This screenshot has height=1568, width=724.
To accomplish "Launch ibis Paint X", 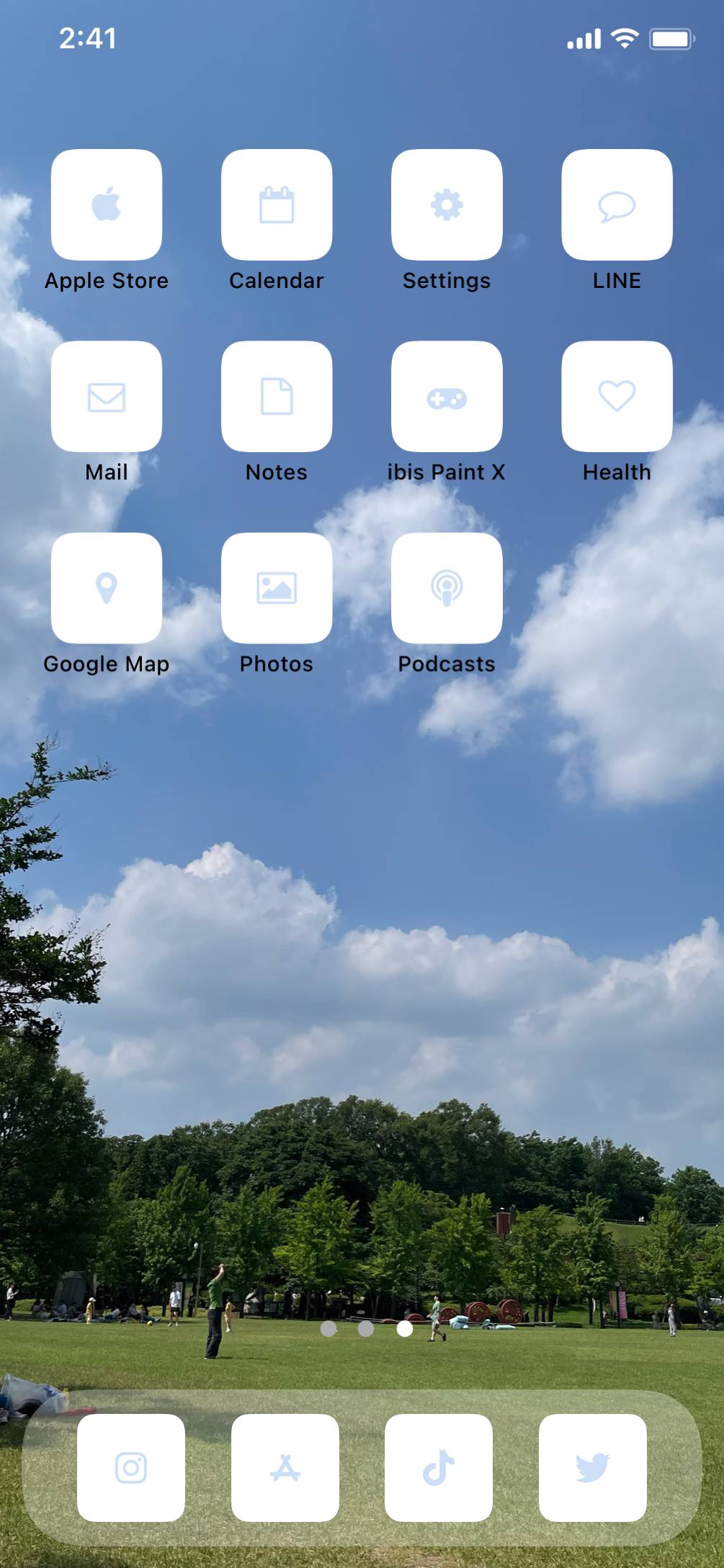I will 447,397.
